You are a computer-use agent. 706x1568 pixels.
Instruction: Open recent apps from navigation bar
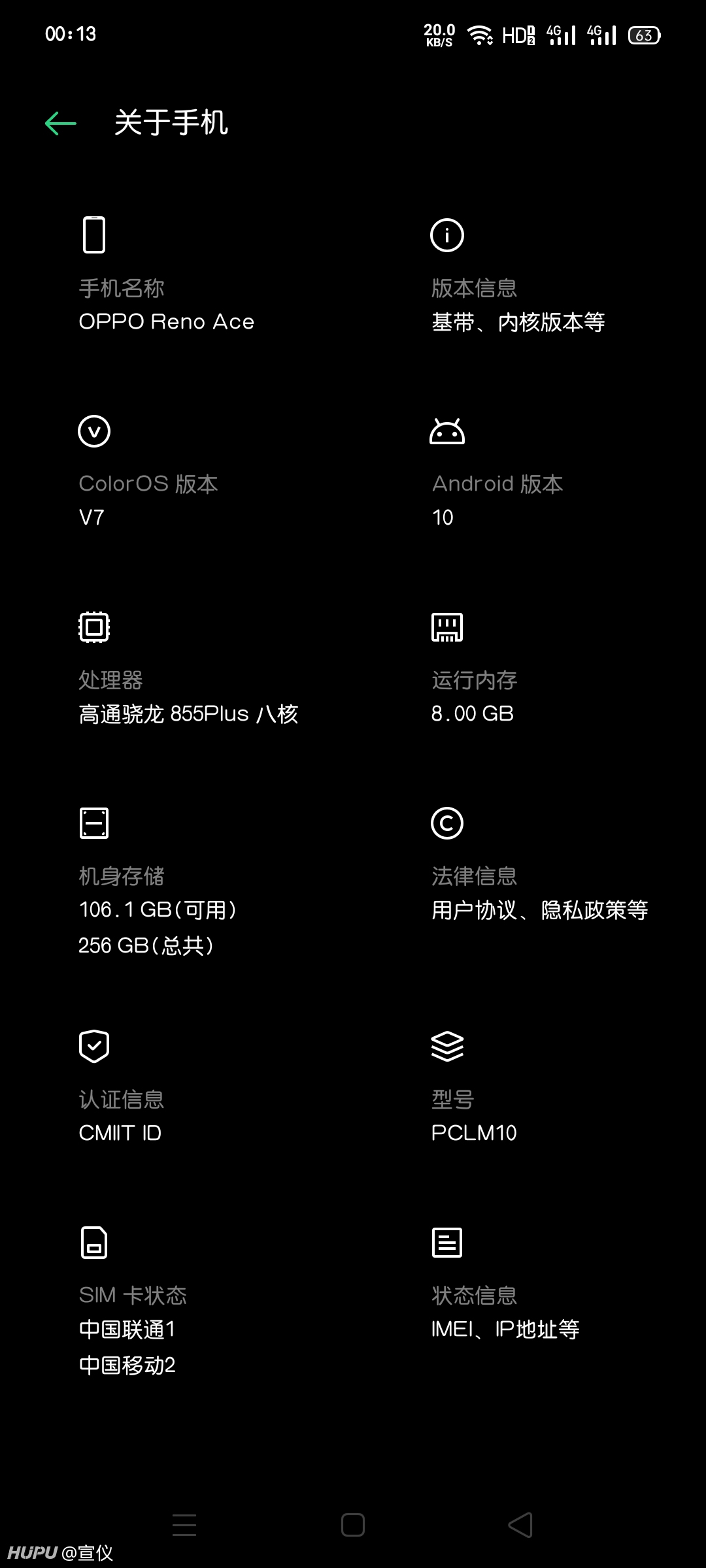[184, 1525]
